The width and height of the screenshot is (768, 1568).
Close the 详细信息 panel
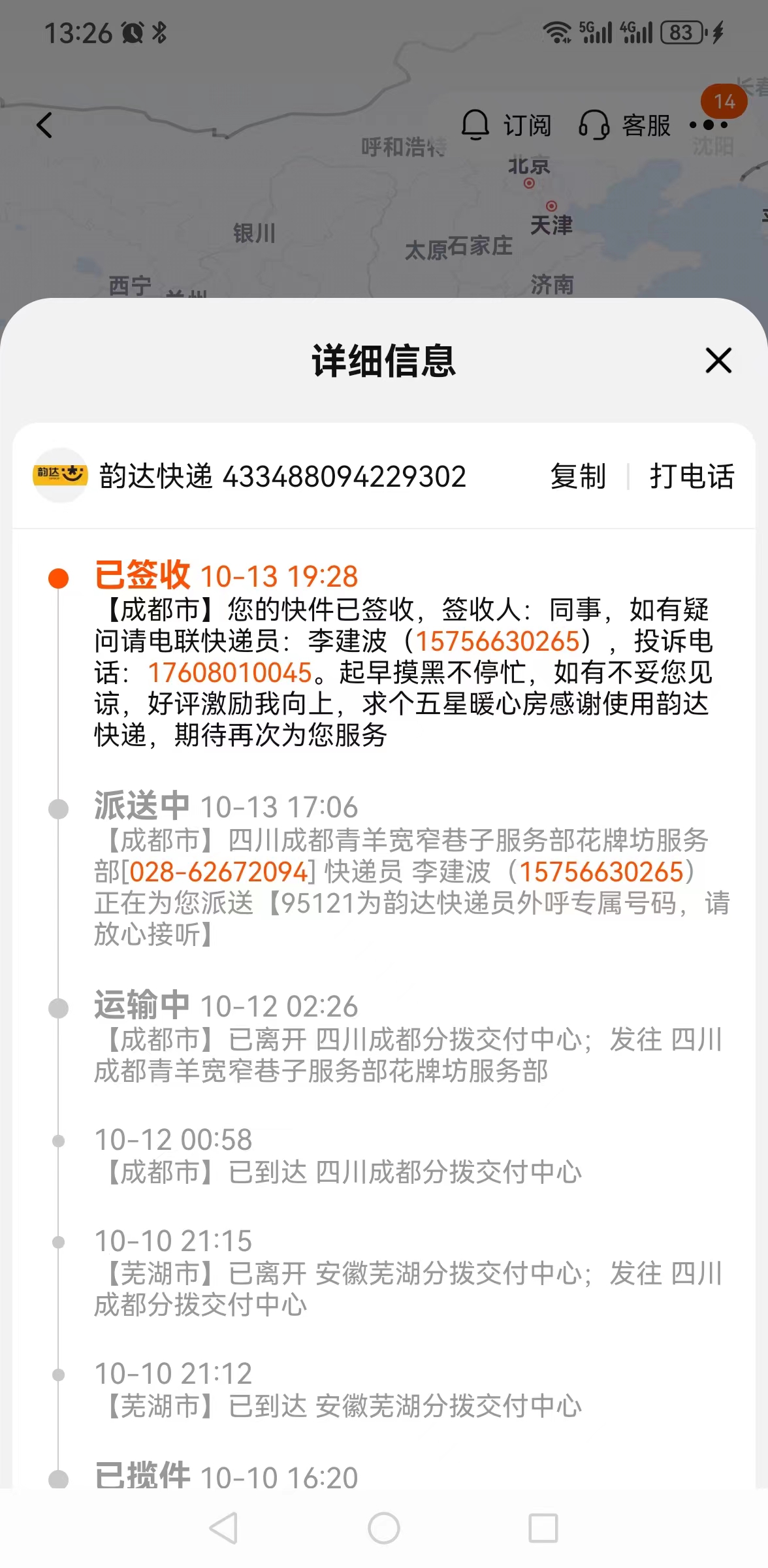pyautogui.click(x=718, y=361)
